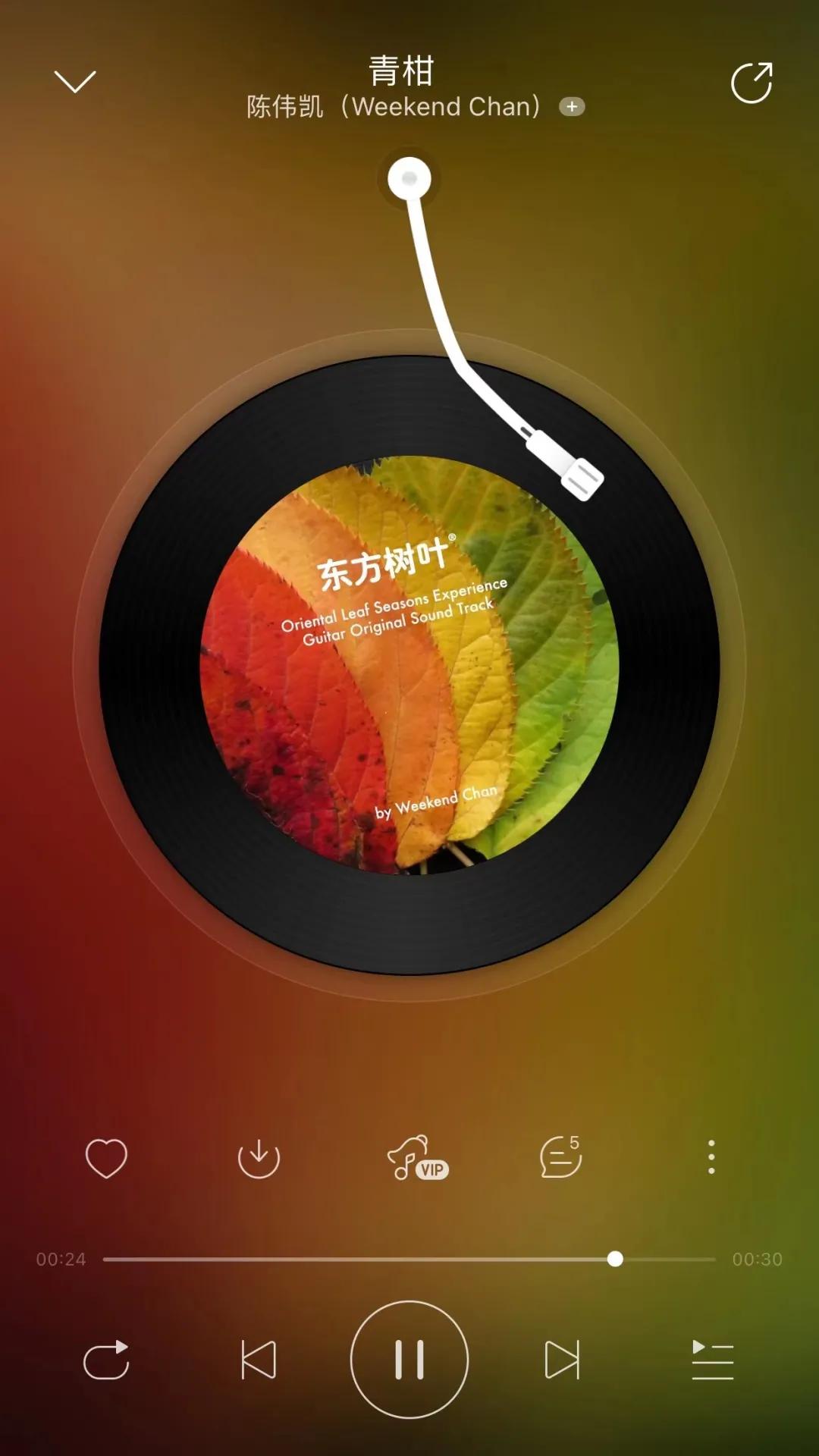Open the current playlist queue
The image size is (819, 1456).
[712, 1360]
